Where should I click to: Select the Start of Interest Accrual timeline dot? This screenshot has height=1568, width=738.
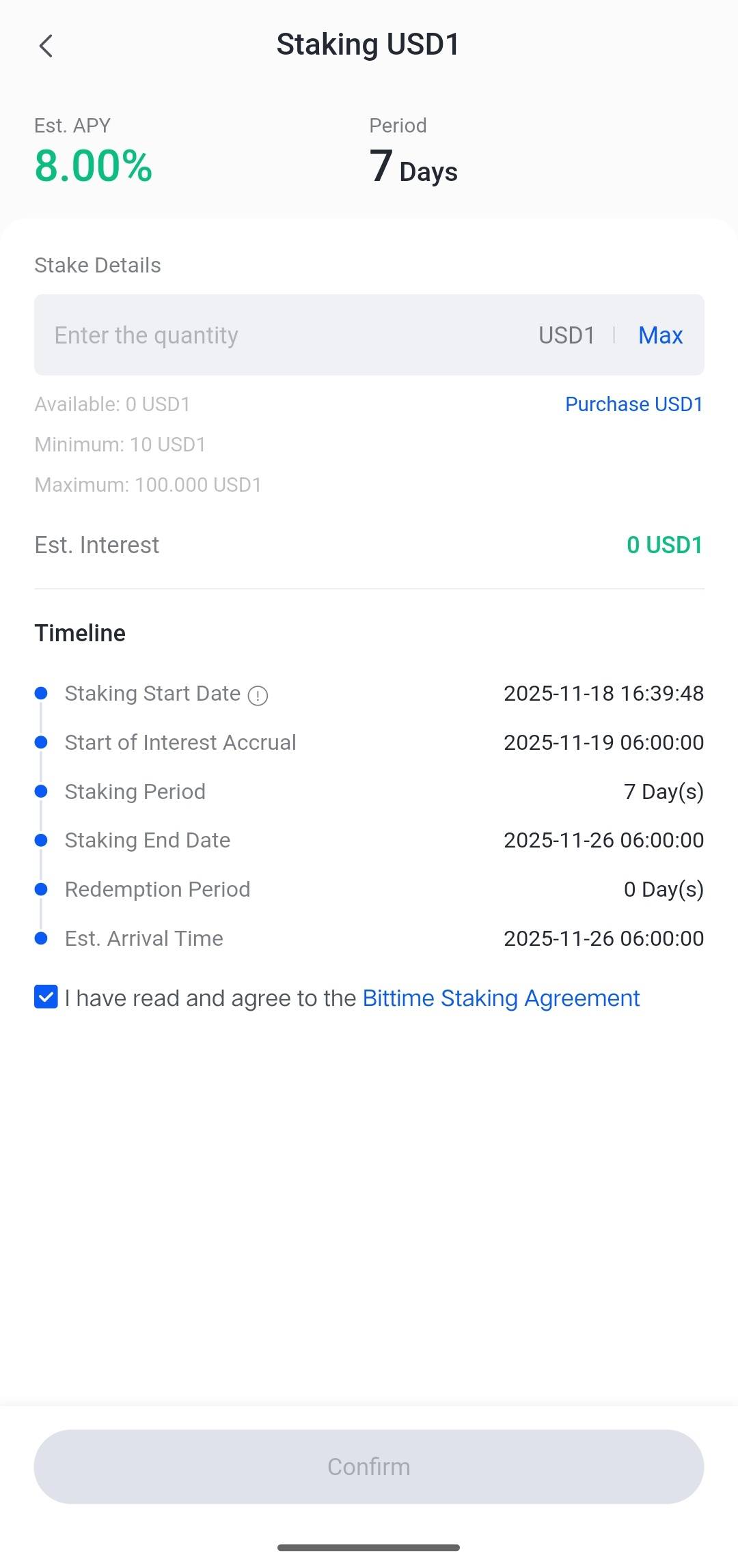(42, 742)
